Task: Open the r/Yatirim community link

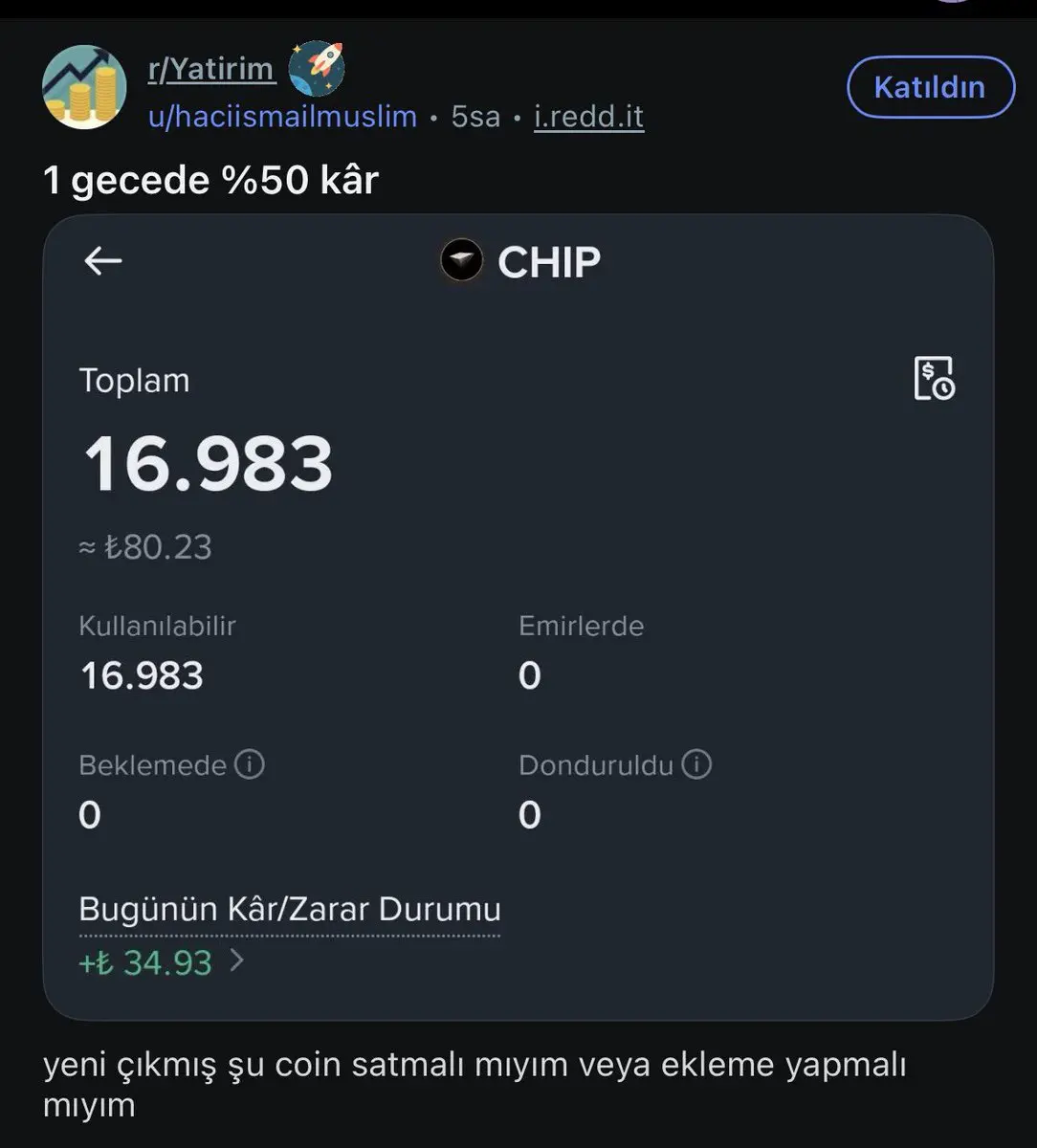Action: (x=210, y=67)
